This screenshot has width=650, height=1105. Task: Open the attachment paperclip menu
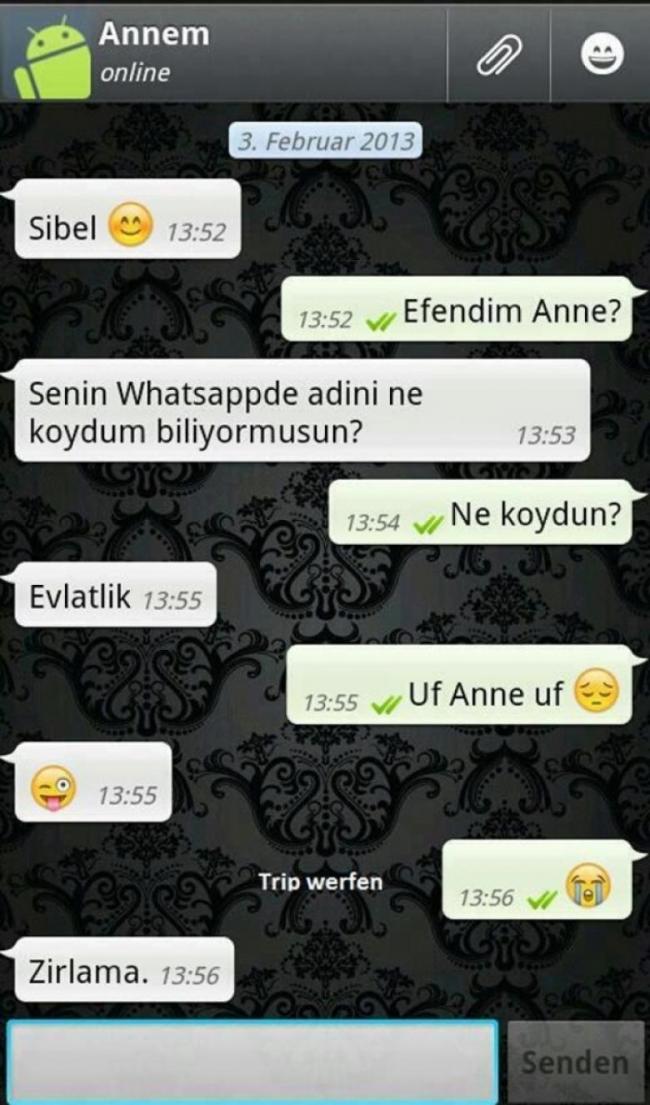[498, 54]
